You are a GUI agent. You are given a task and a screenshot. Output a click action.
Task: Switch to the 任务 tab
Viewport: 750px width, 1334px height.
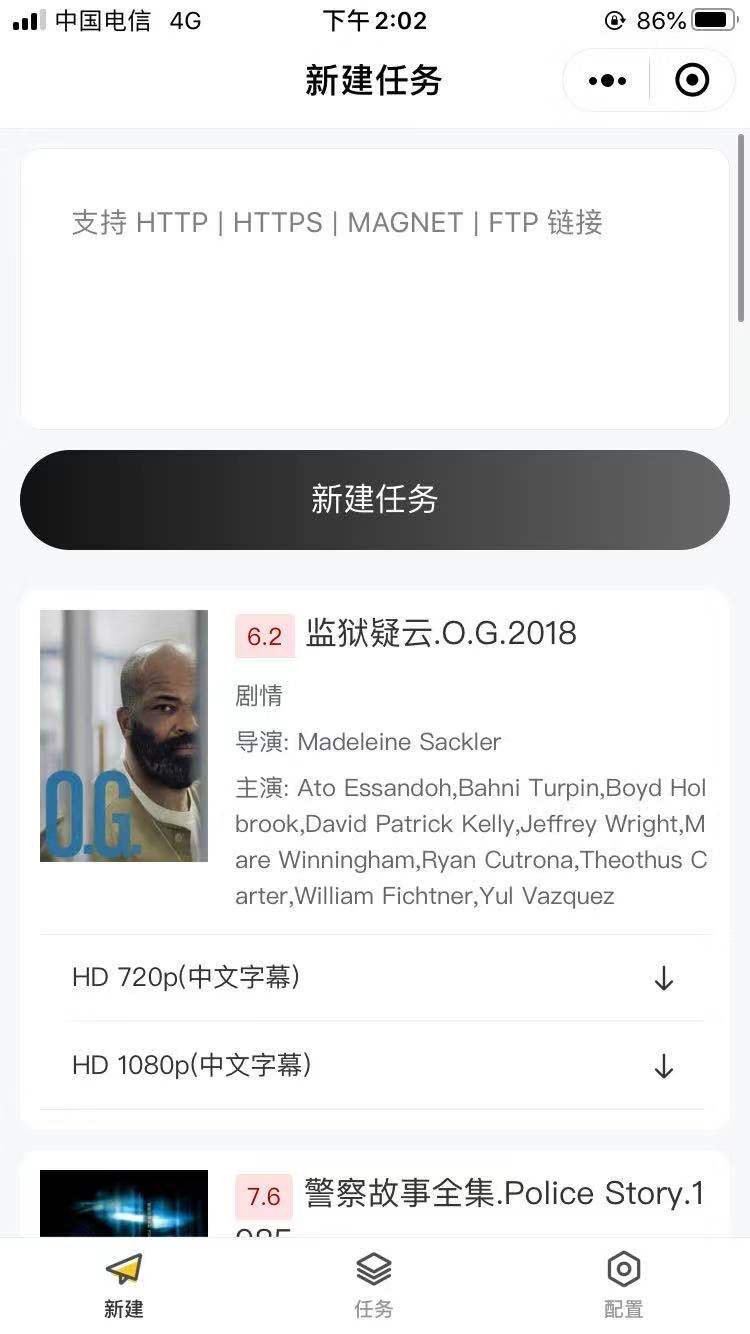click(374, 1284)
